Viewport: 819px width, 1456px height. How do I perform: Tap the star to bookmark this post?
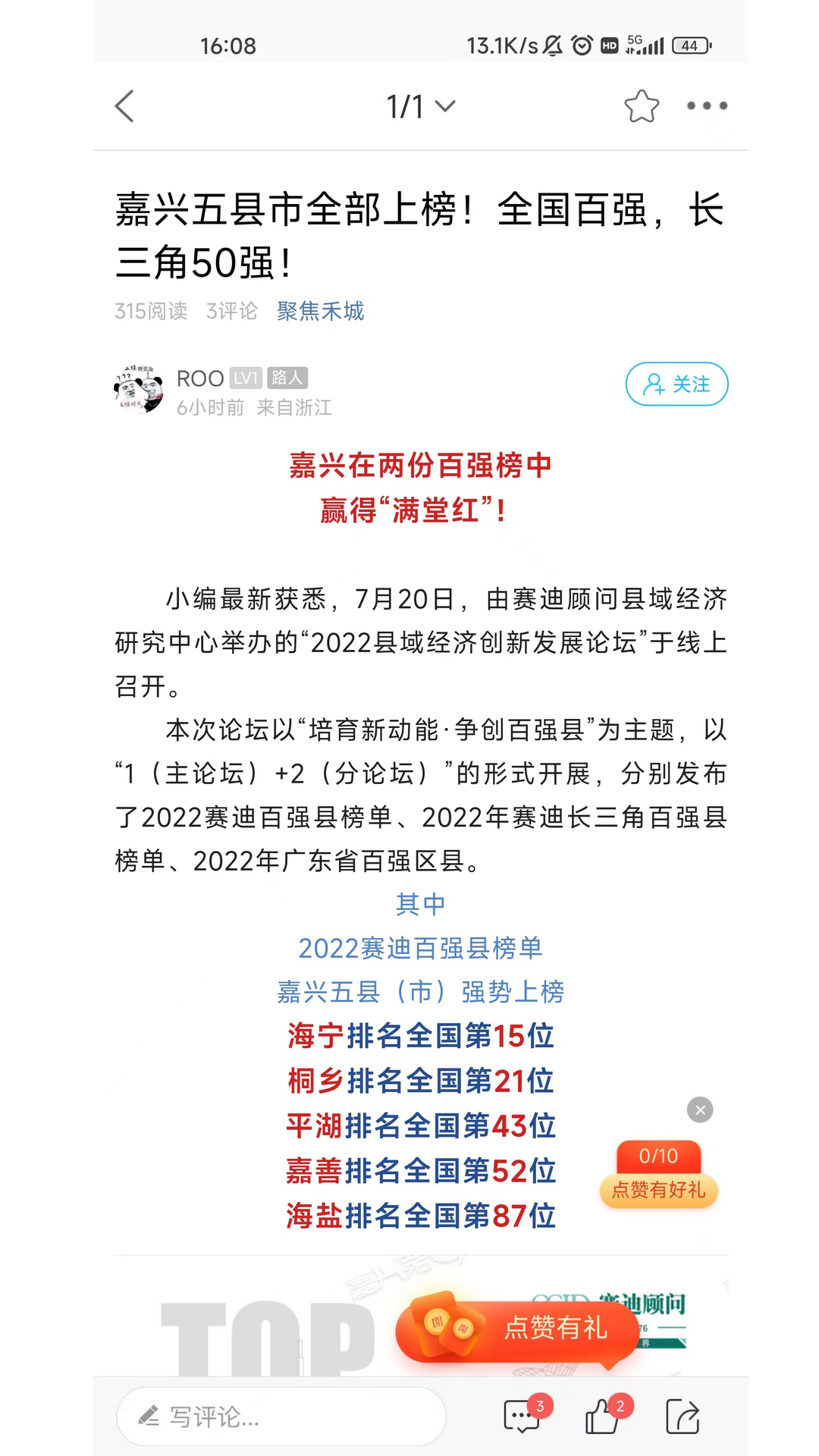click(641, 106)
